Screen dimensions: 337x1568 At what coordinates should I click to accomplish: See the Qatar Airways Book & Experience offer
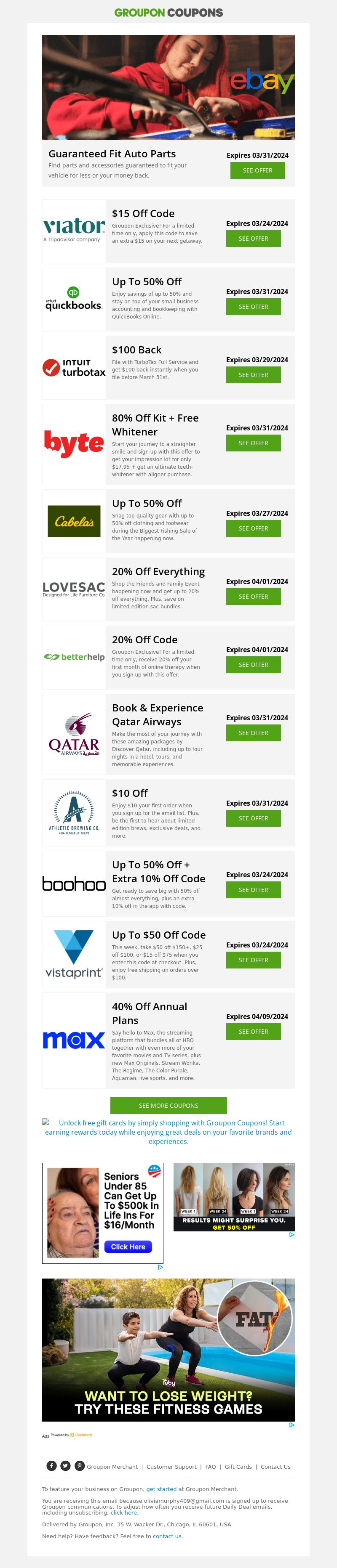tap(253, 733)
